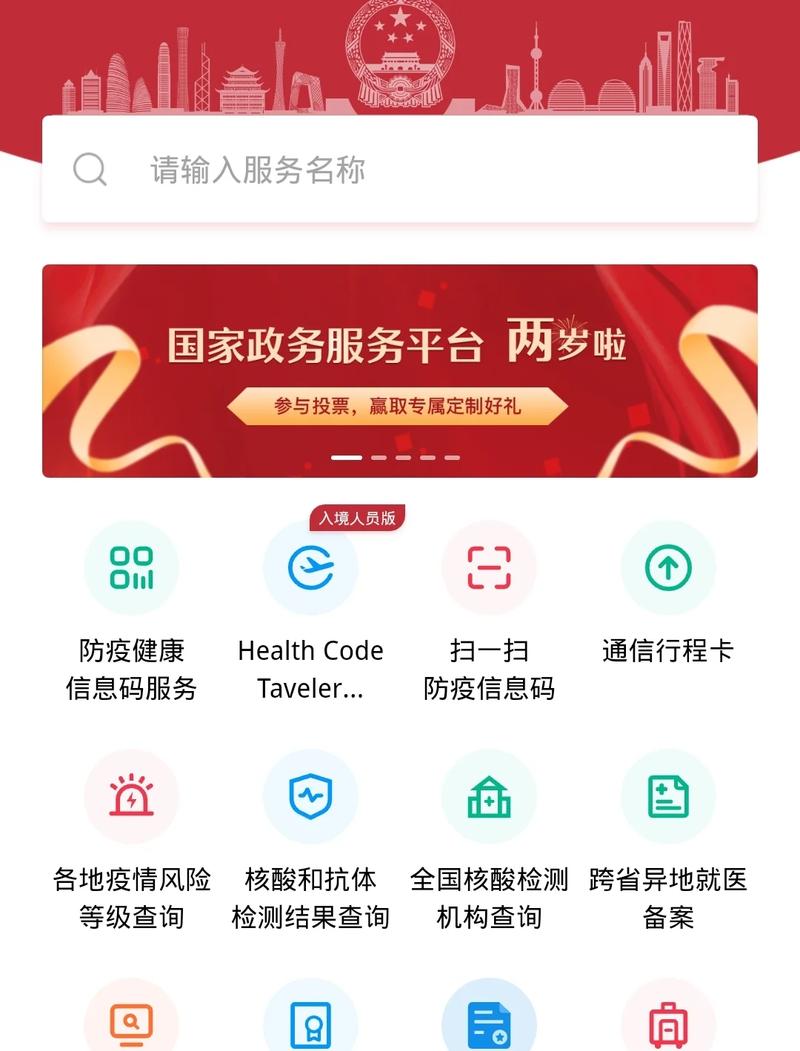Select the Health Code Traveler airplane icon
The height and width of the screenshot is (1051, 800).
click(x=310, y=567)
